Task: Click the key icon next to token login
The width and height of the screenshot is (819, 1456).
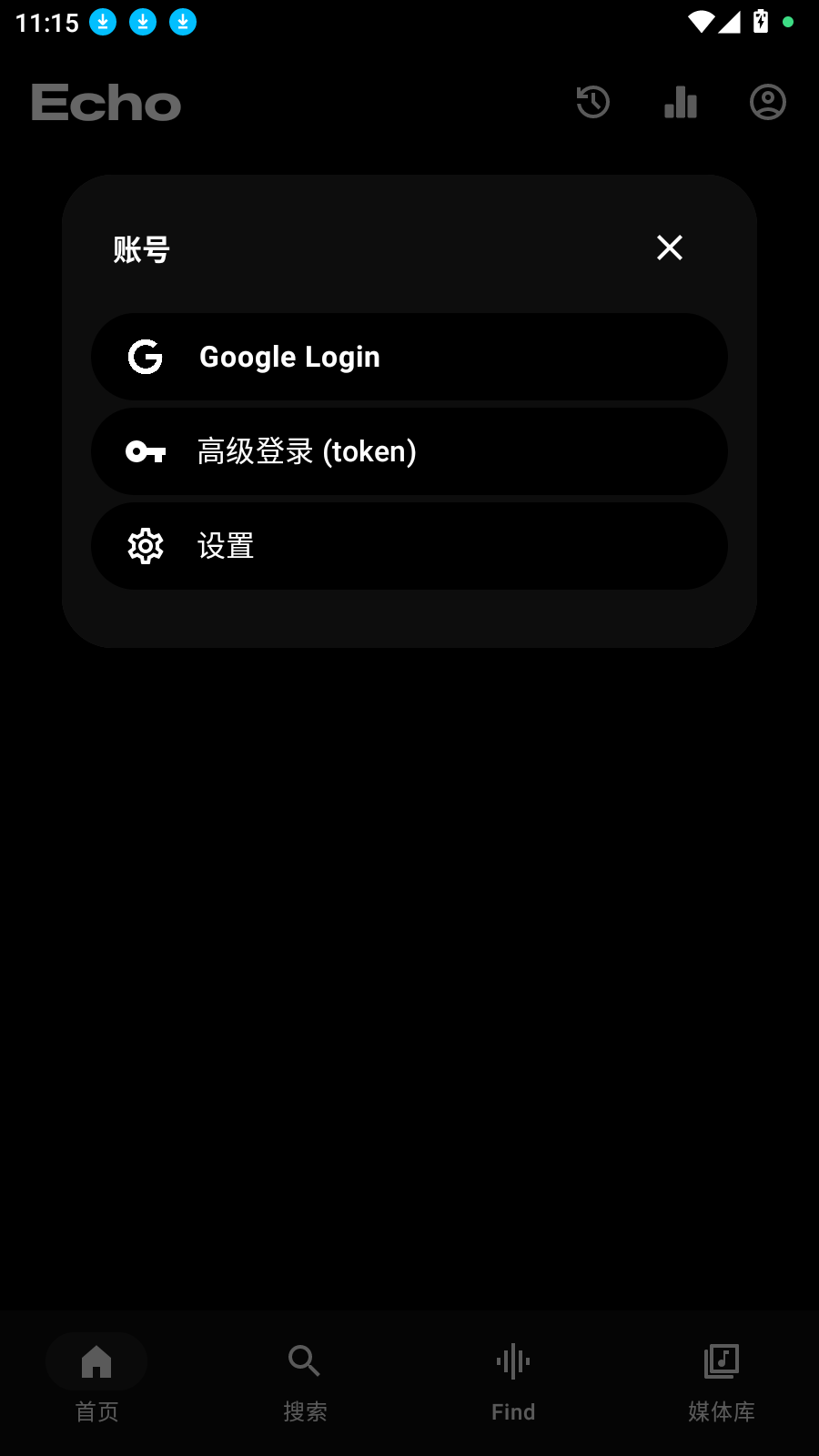Action: (x=146, y=451)
